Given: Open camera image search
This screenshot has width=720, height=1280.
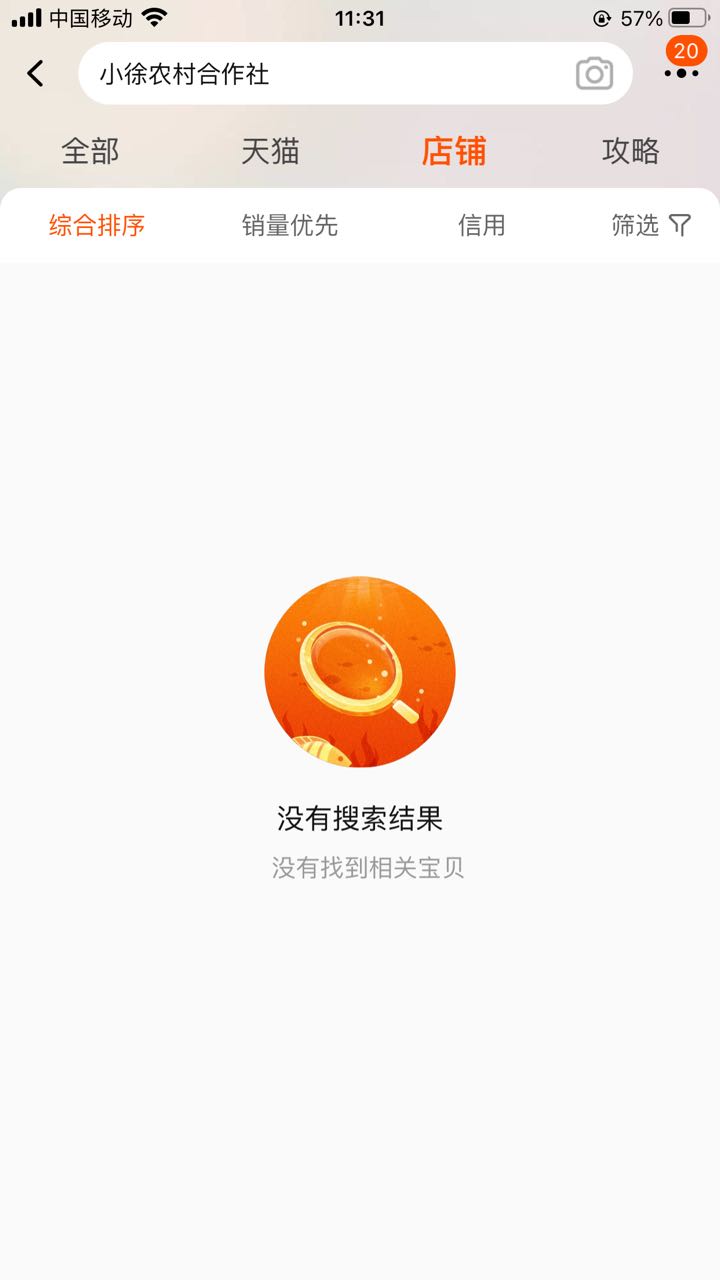Looking at the screenshot, I should click(594, 73).
